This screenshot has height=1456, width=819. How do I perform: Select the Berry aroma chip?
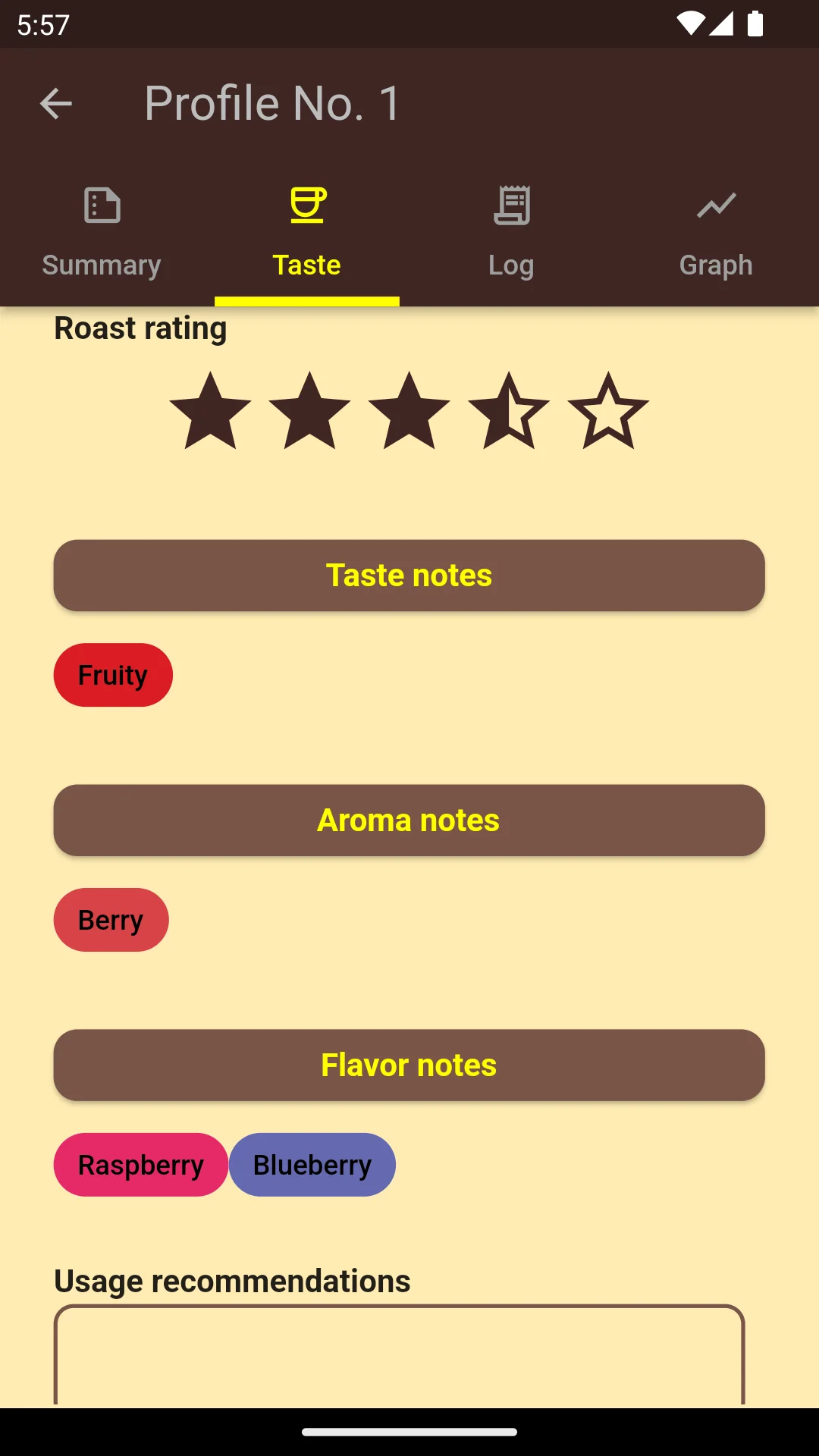[111, 920]
